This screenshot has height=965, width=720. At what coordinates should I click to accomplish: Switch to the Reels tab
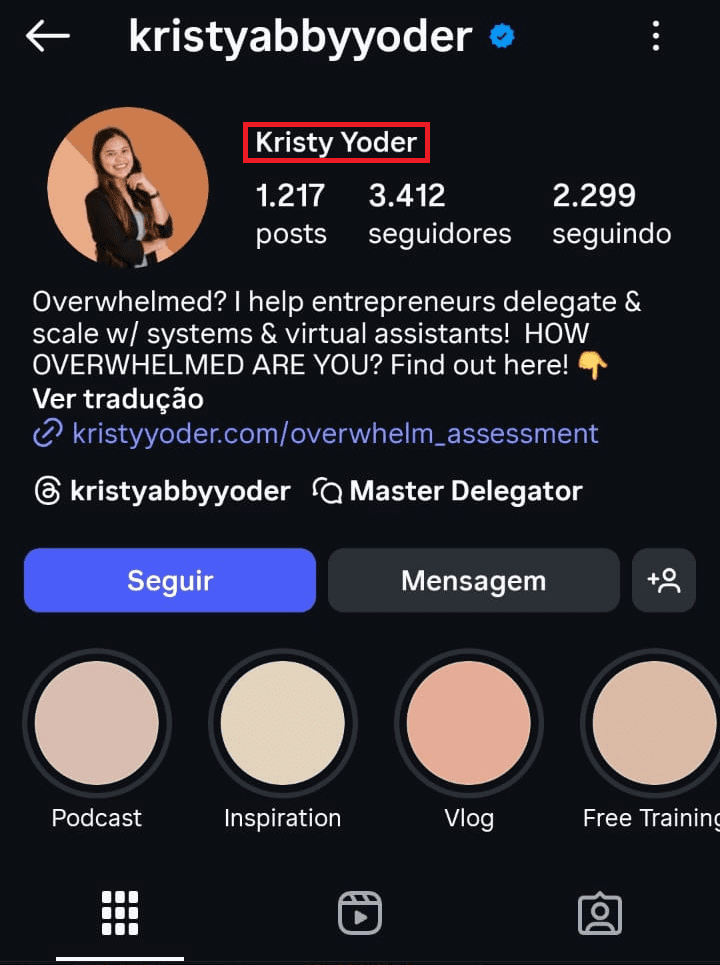(x=360, y=913)
